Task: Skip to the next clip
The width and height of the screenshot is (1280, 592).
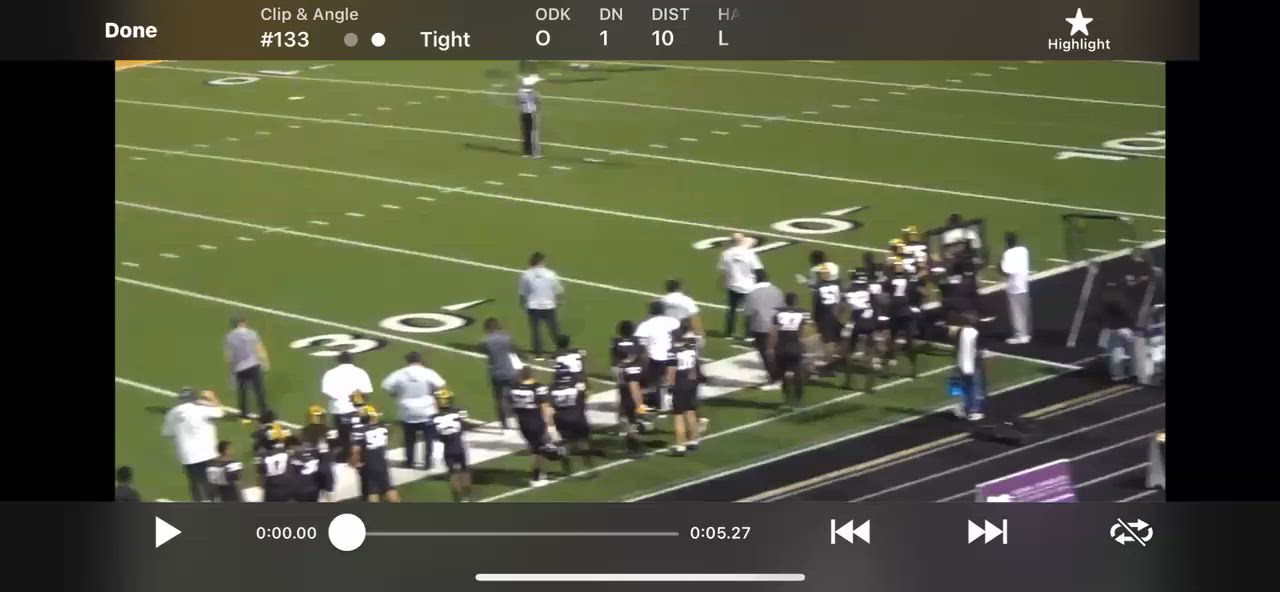Action: coord(987,532)
